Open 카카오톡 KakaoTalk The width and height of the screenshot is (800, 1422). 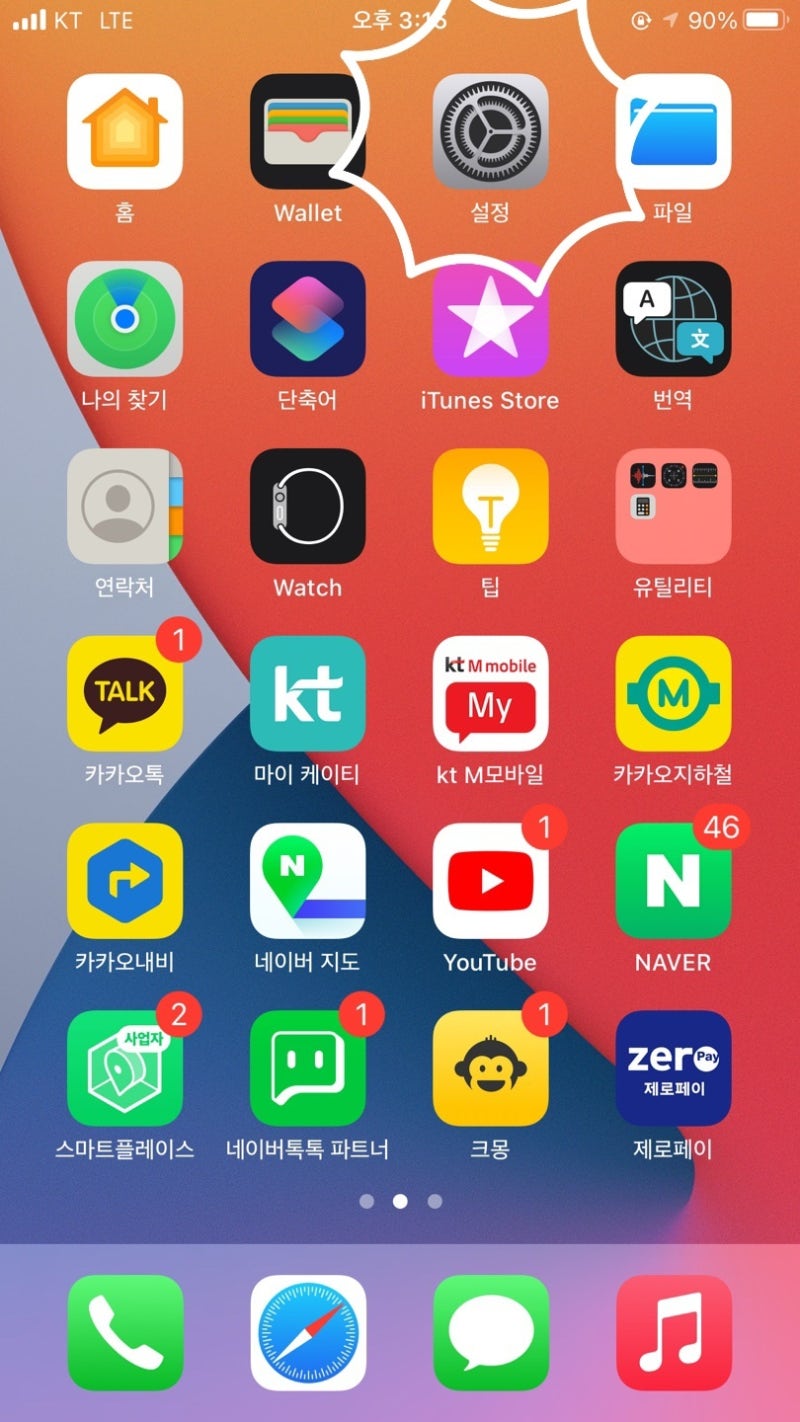pyautogui.click(x=125, y=693)
